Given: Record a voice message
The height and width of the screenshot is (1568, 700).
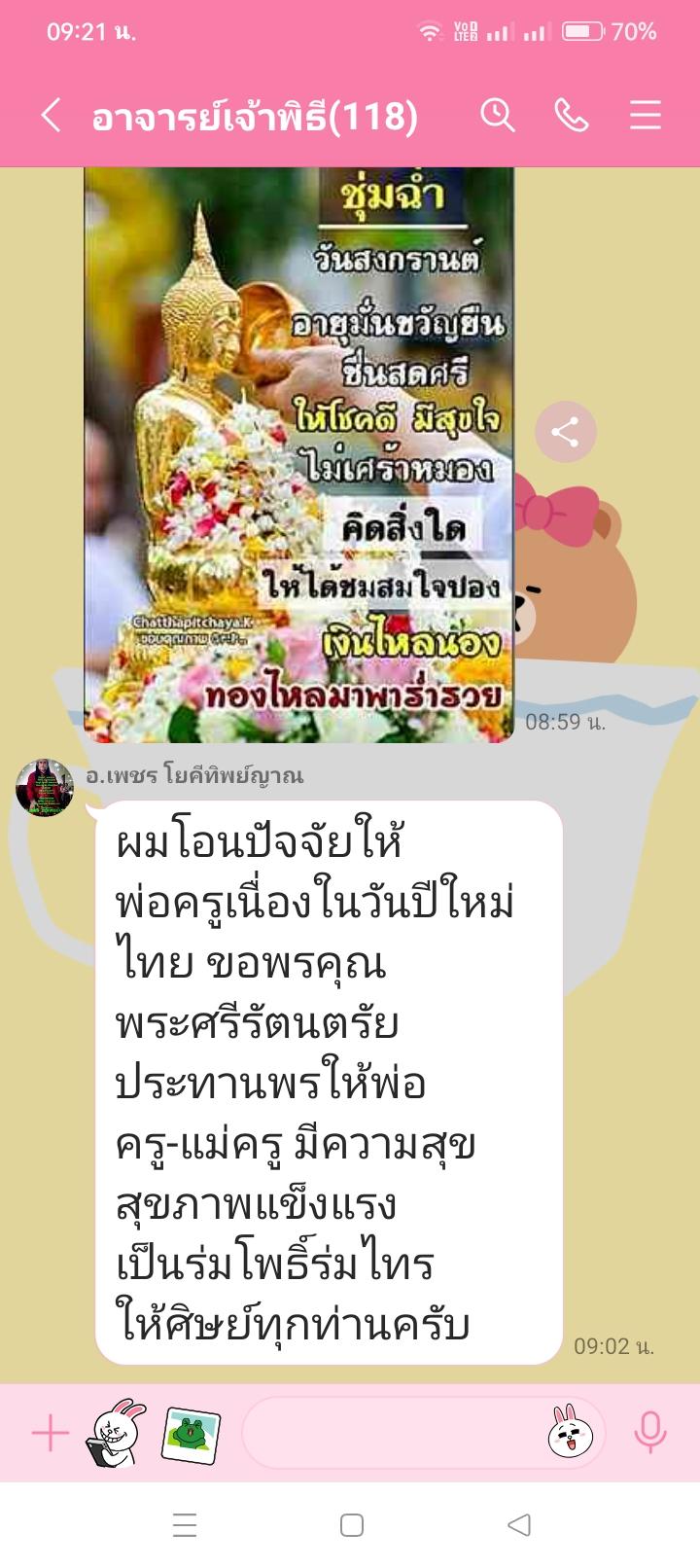Looking at the screenshot, I should click(649, 1433).
